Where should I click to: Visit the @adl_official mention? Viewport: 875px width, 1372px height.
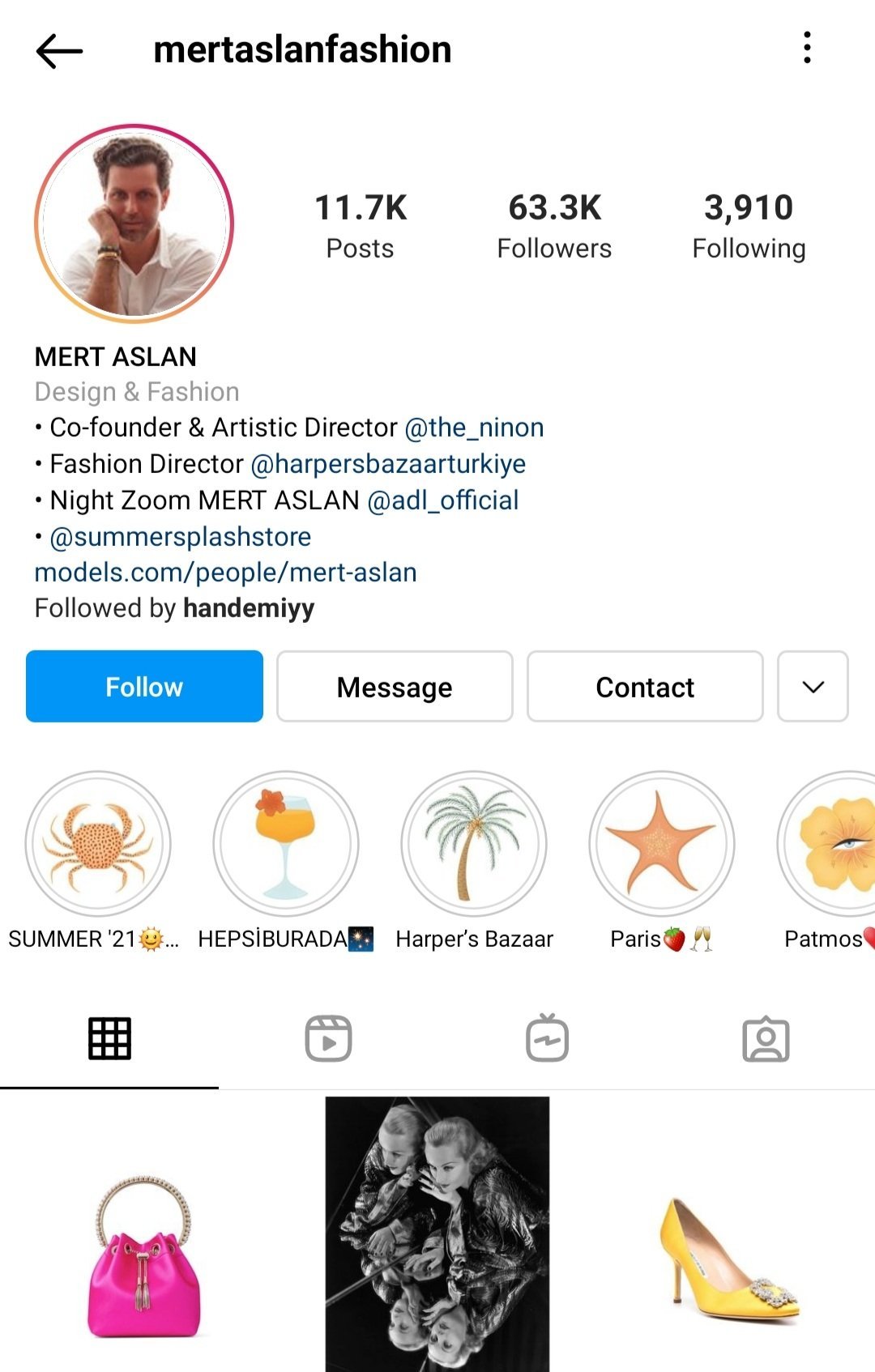click(x=442, y=501)
